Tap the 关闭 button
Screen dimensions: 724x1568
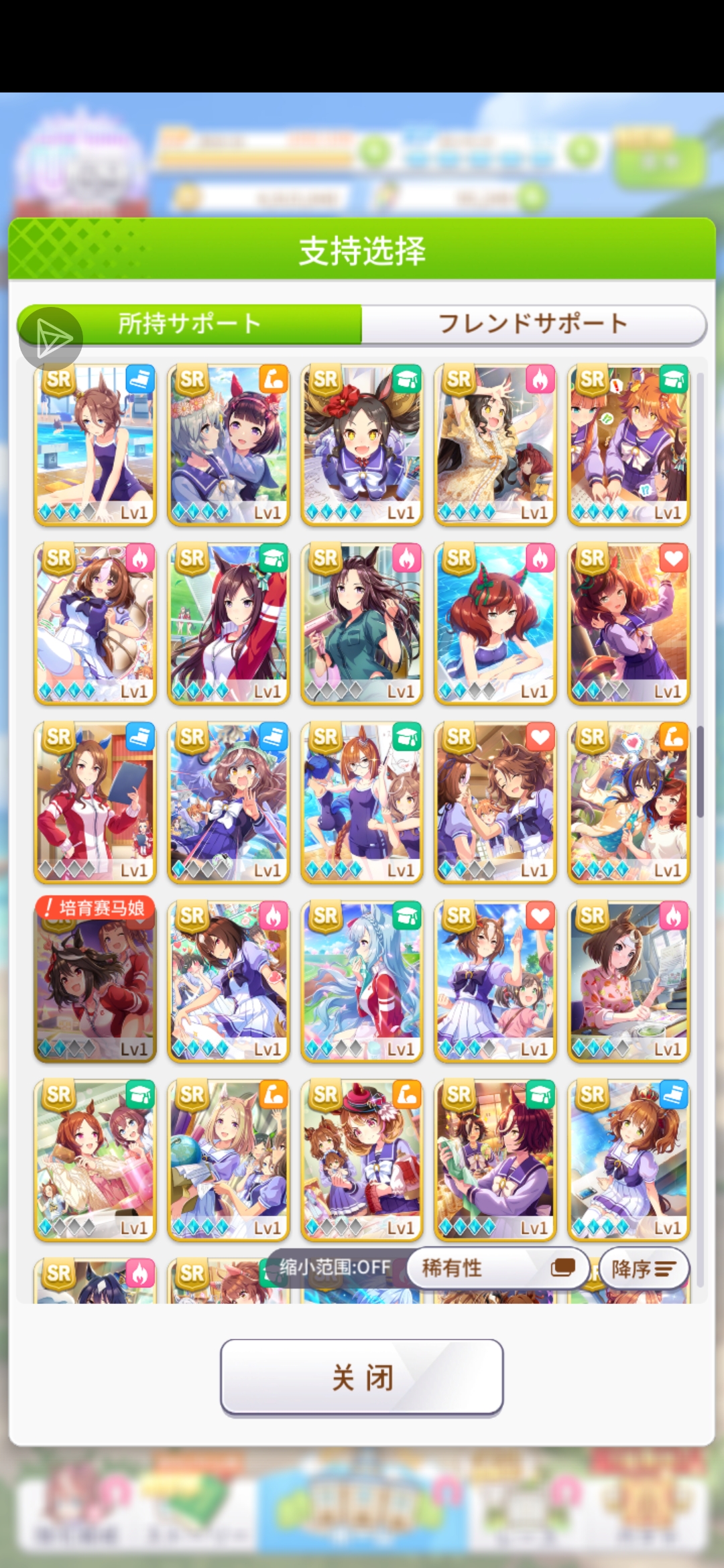coord(362,1378)
